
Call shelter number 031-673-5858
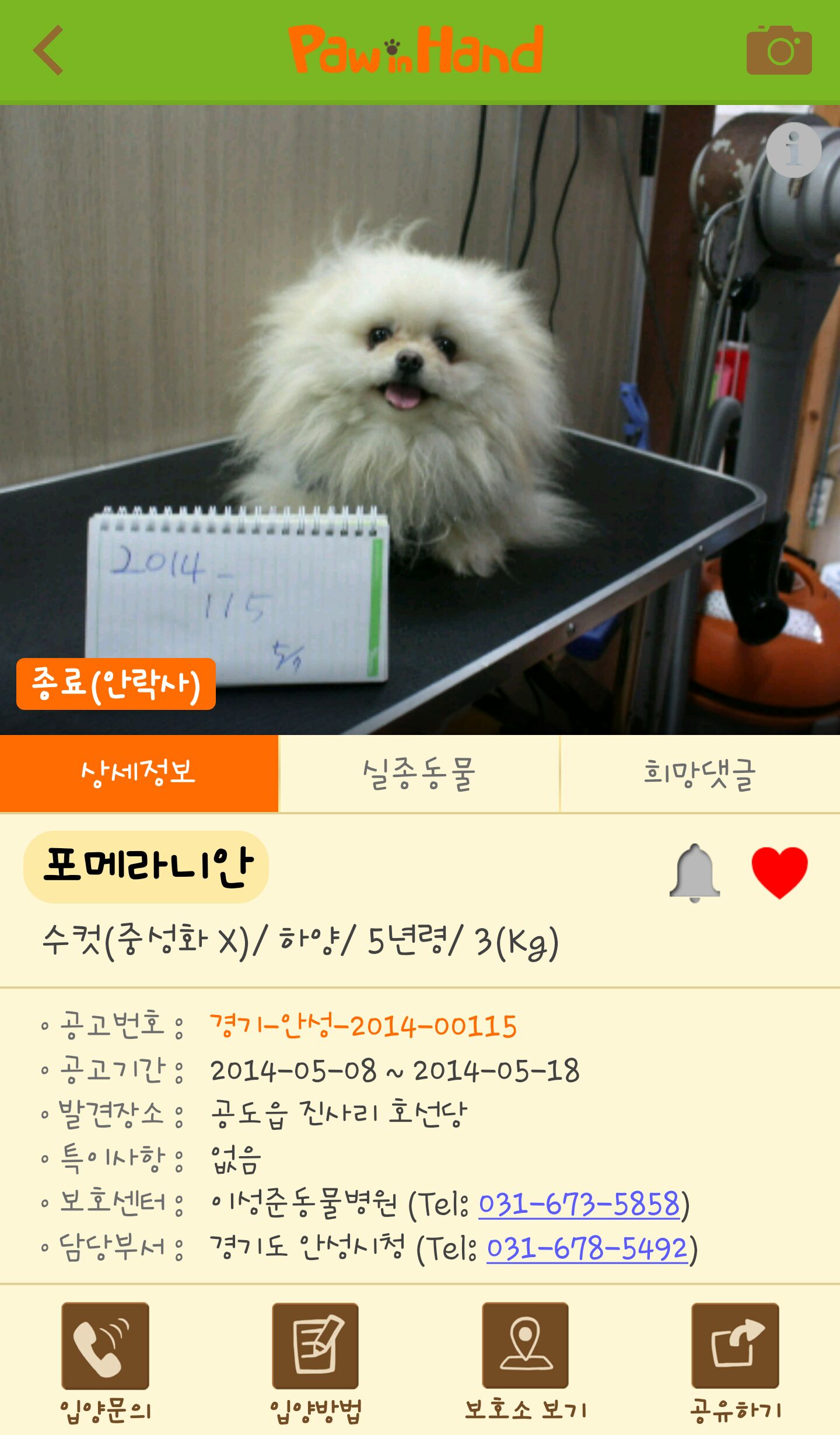coord(579,1203)
